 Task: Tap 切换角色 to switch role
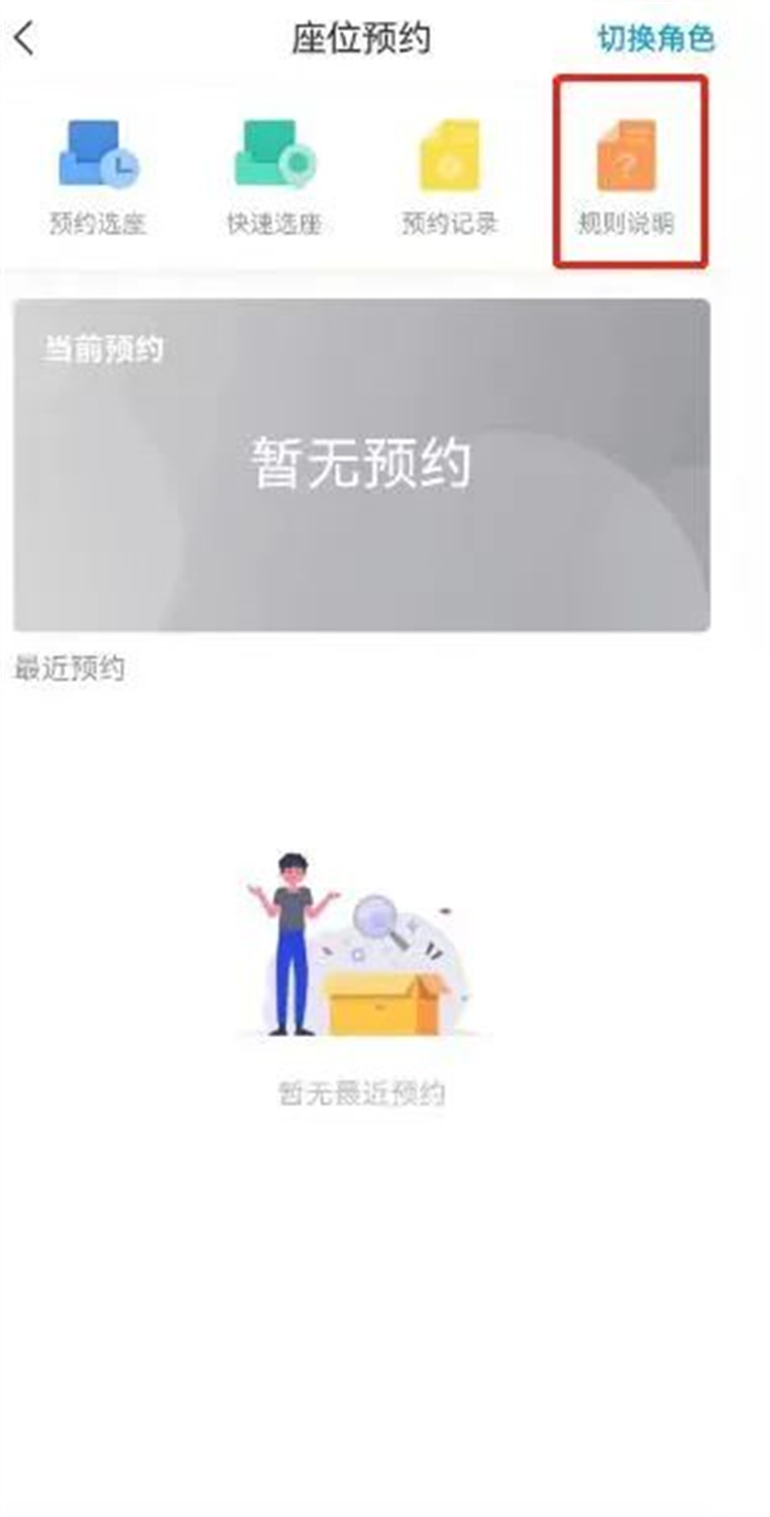click(656, 38)
